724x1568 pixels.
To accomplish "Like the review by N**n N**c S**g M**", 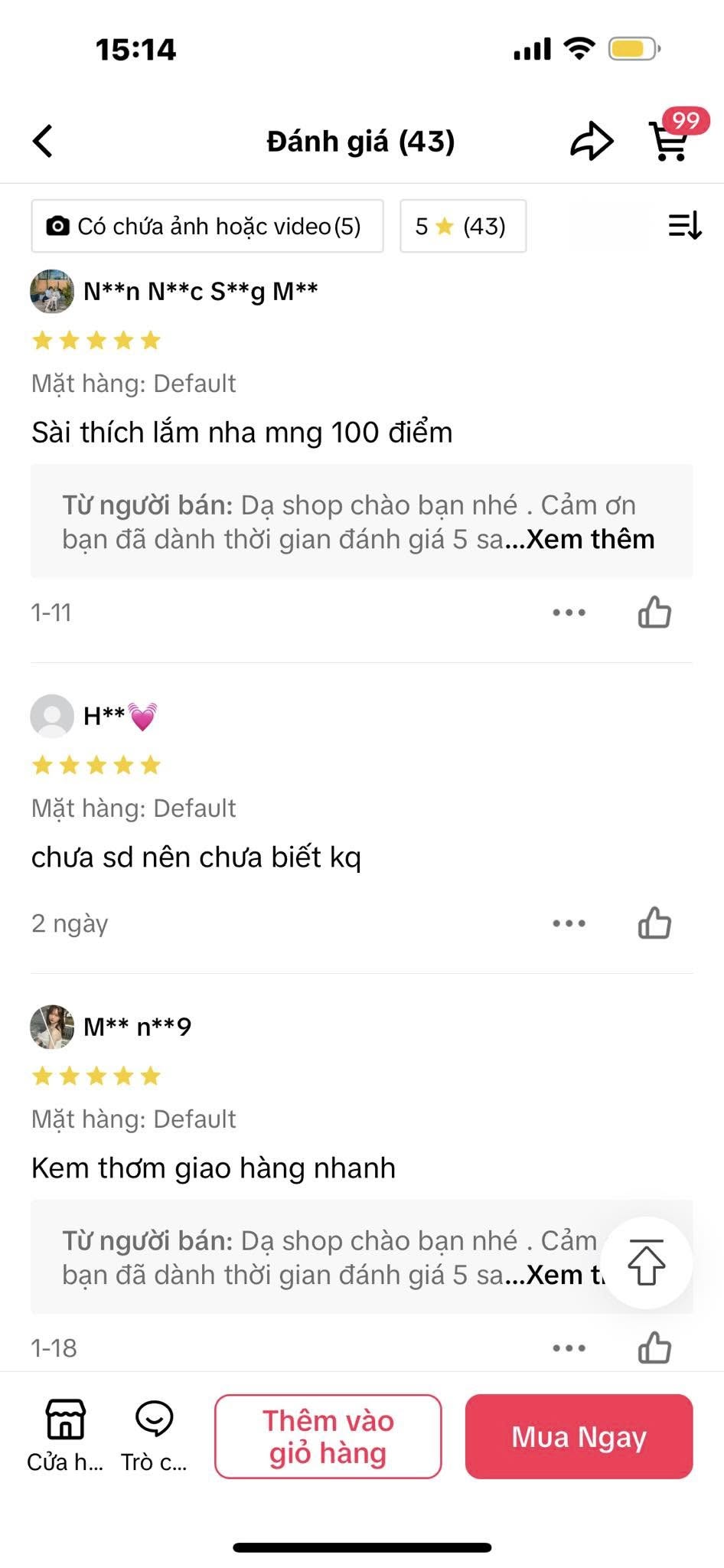I will [654, 612].
